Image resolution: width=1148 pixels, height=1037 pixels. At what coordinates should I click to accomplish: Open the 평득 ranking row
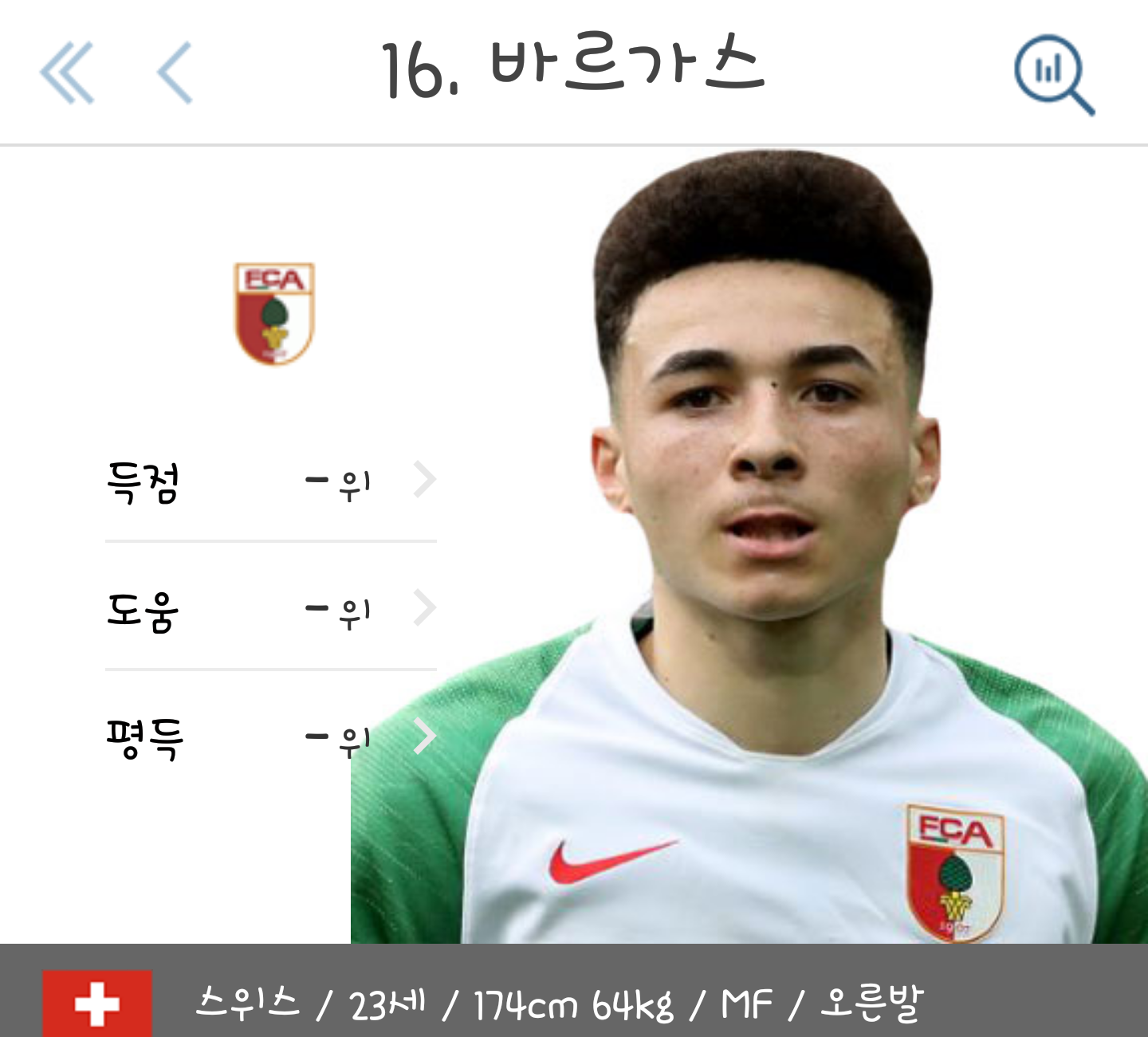tap(271, 738)
